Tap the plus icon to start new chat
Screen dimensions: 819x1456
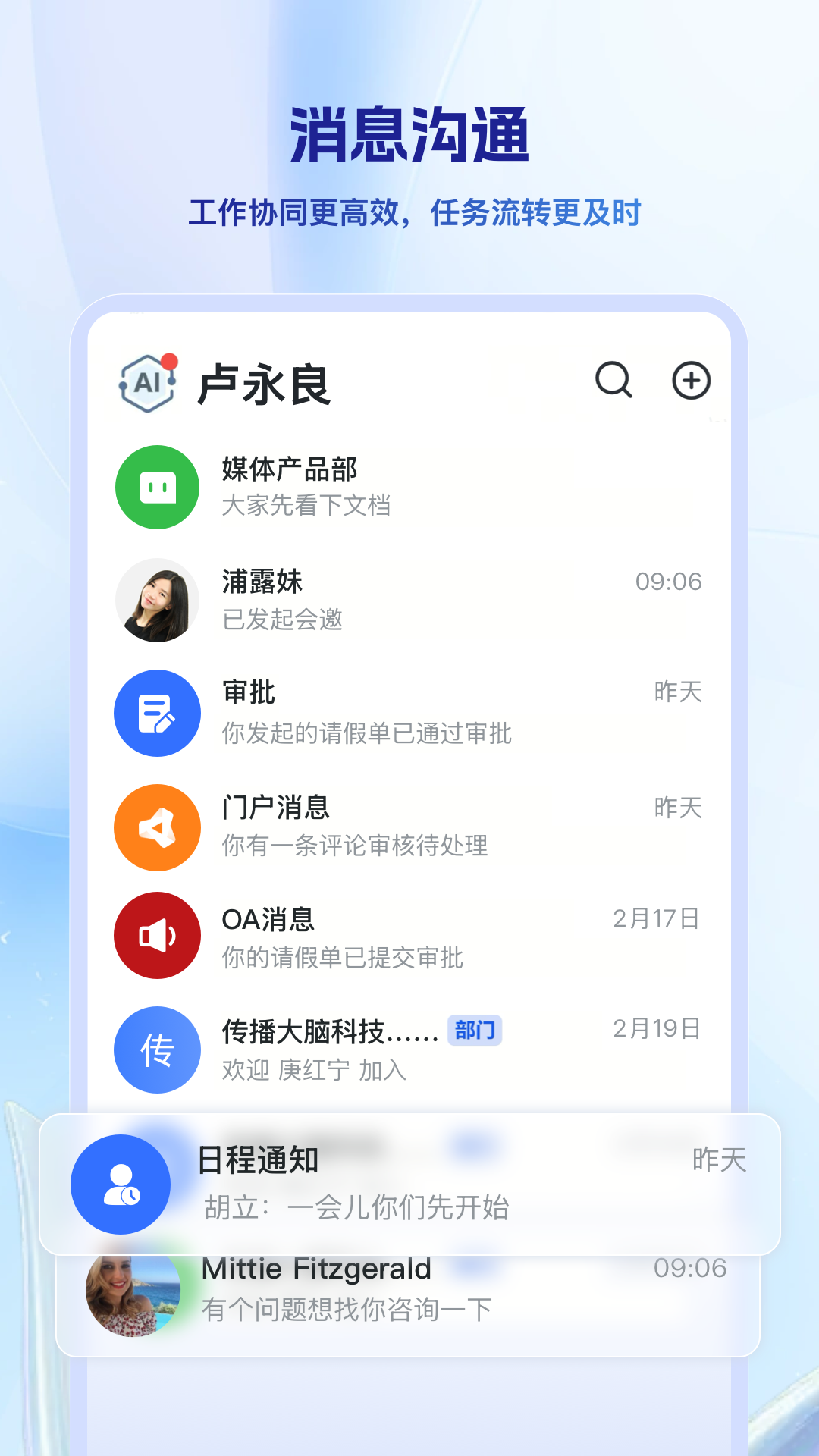(x=691, y=381)
